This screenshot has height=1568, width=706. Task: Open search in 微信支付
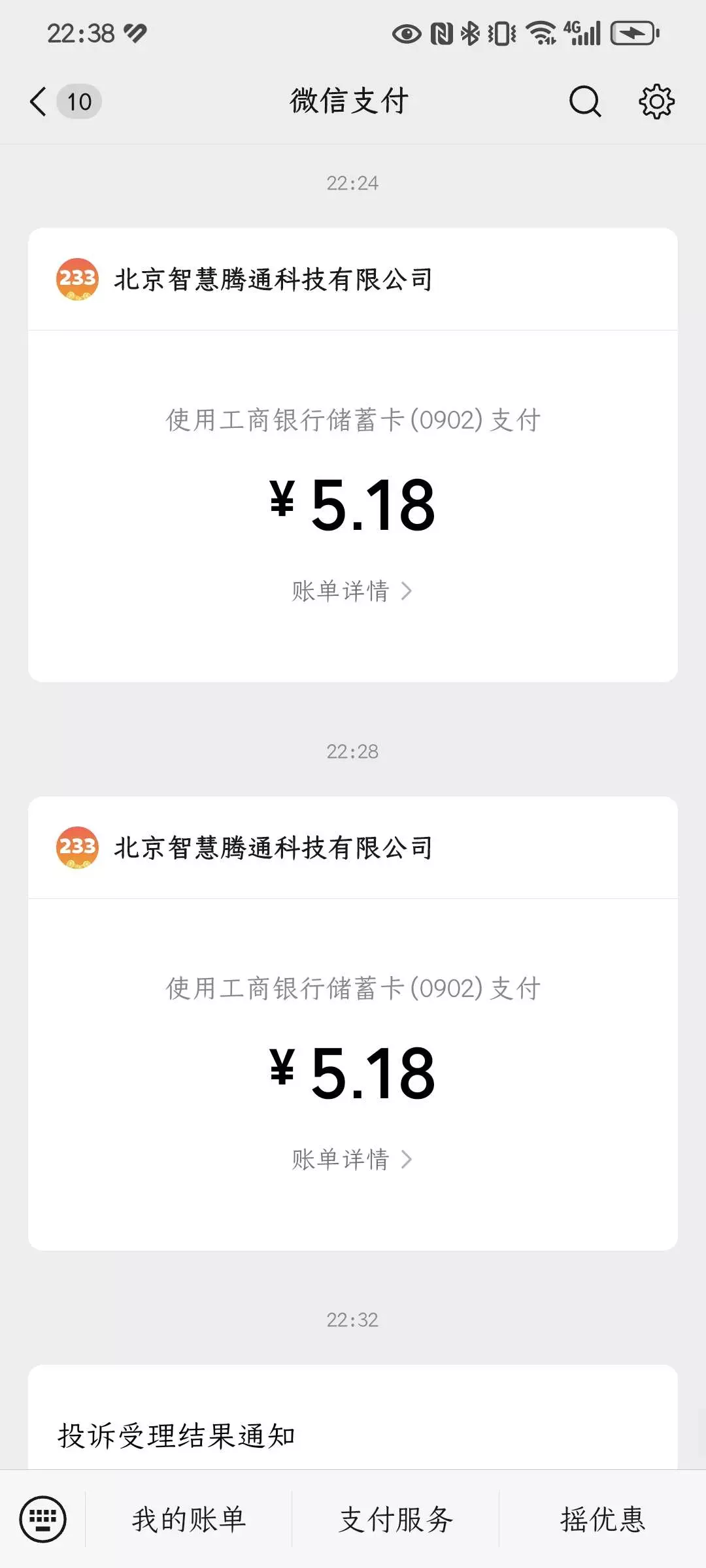(x=584, y=102)
